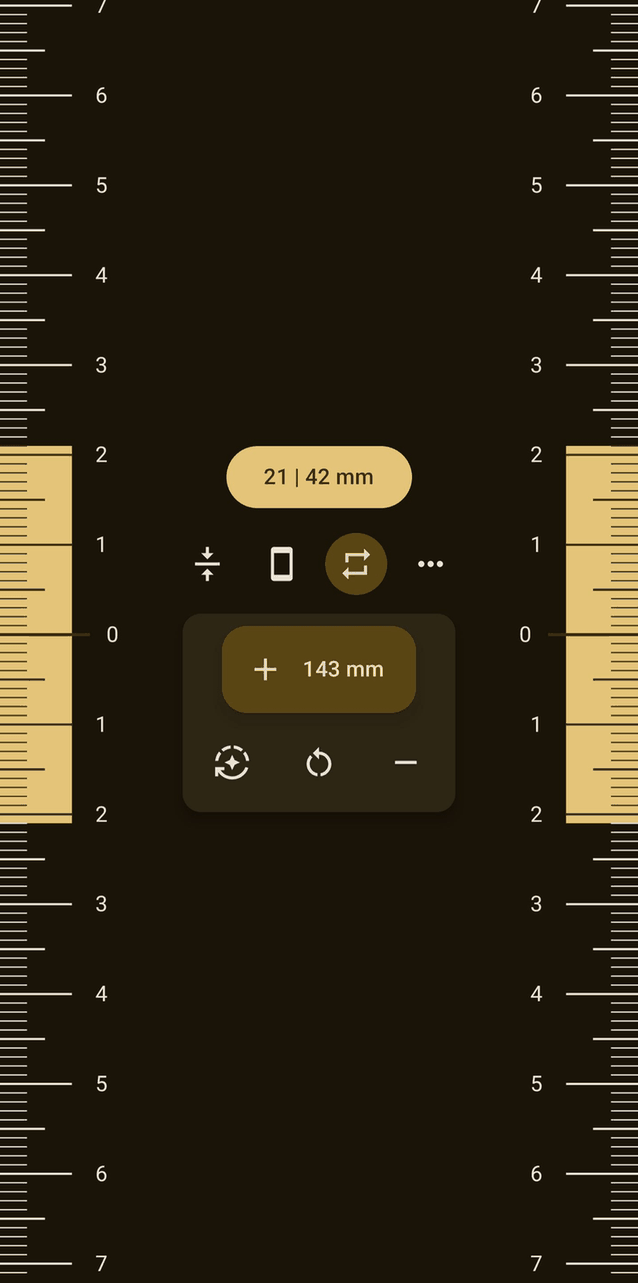Tap the minus button
Screen dimensions: 638x1283
[405, 763]
